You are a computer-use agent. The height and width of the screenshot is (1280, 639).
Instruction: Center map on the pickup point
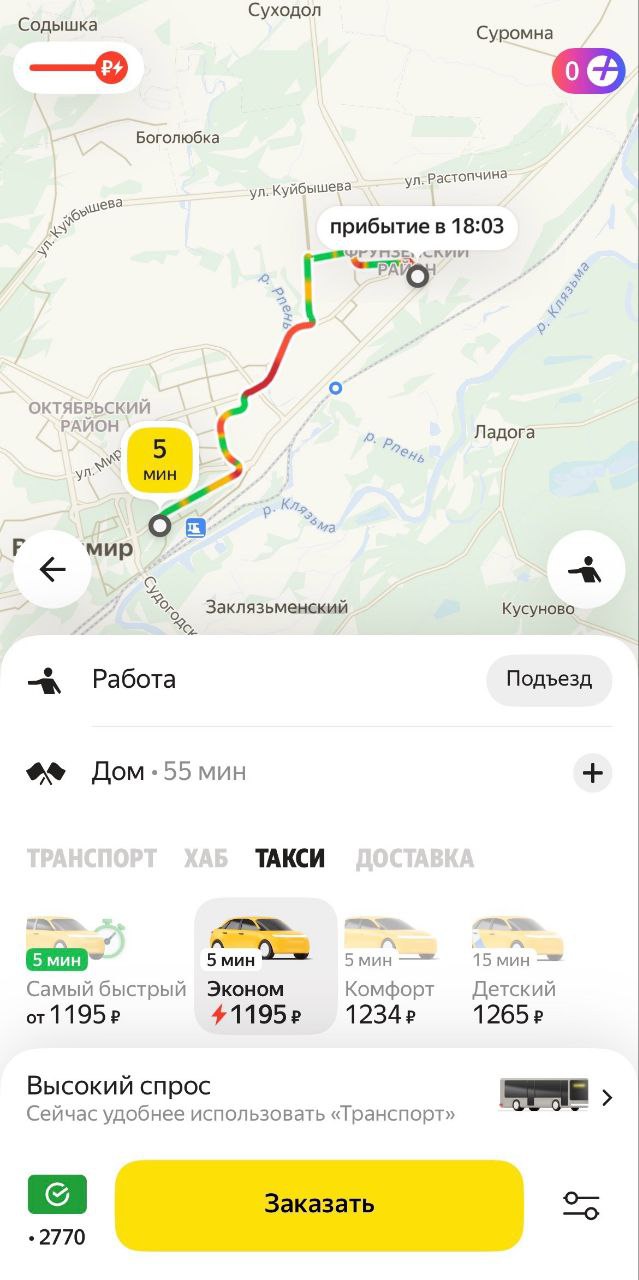(x=586, y=569)
